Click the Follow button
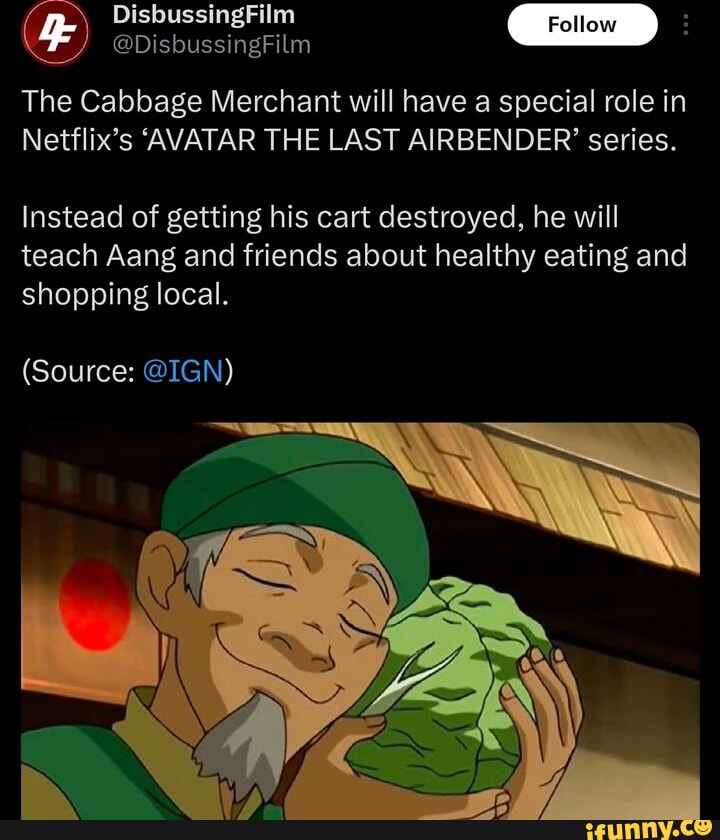720x840 pixels. point(583,25)
